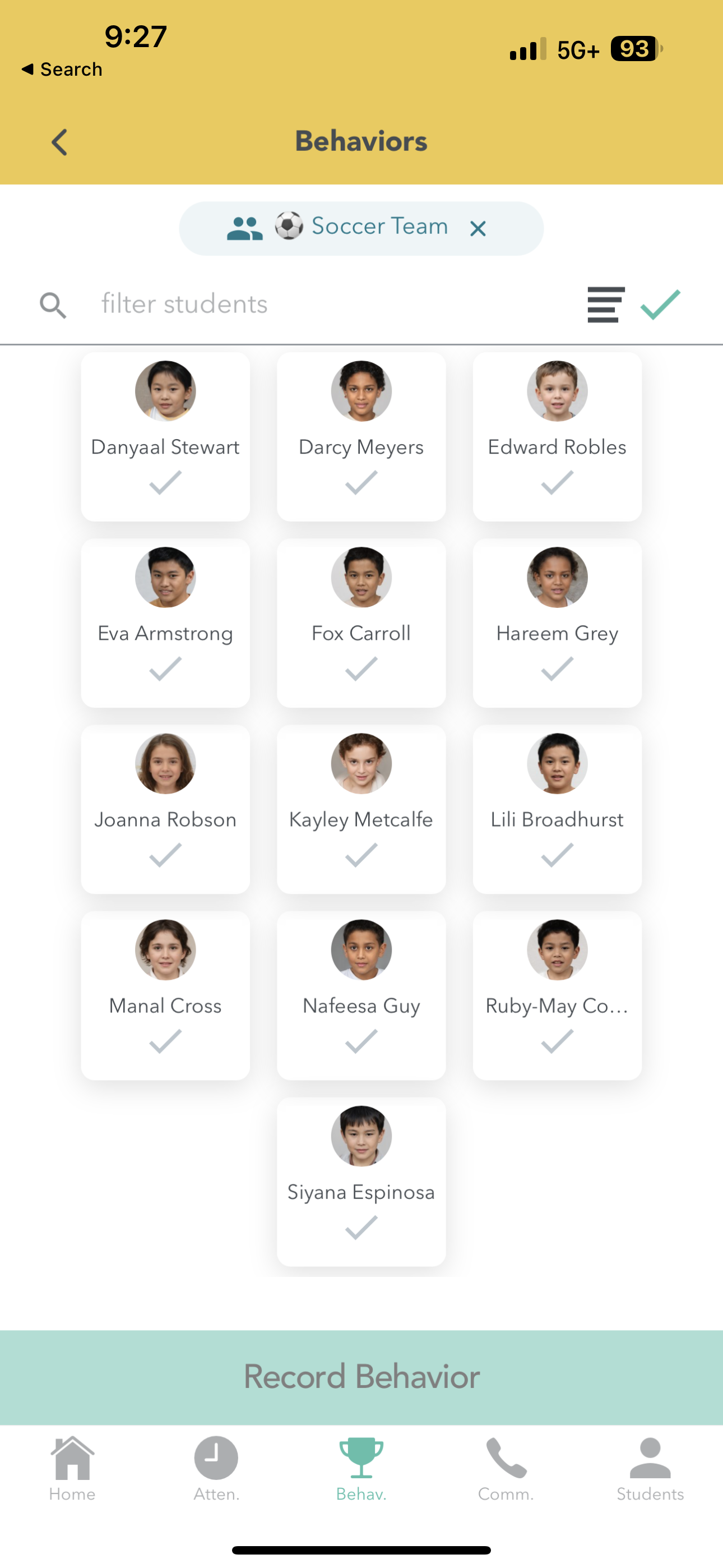
Task: Choose Siyana Espinosa's card
Action: tap(361, 1182)
